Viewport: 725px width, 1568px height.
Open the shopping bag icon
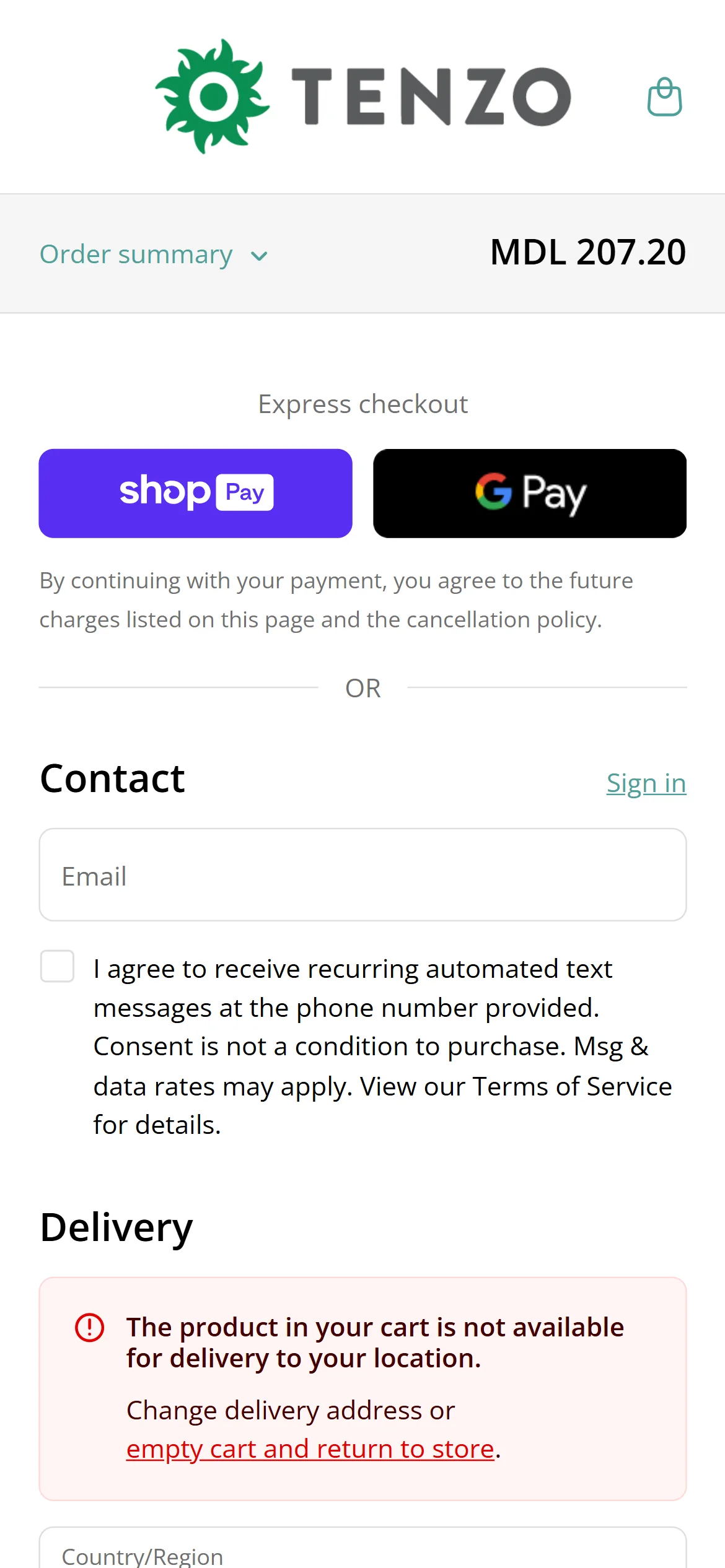(x=664, y=97)
